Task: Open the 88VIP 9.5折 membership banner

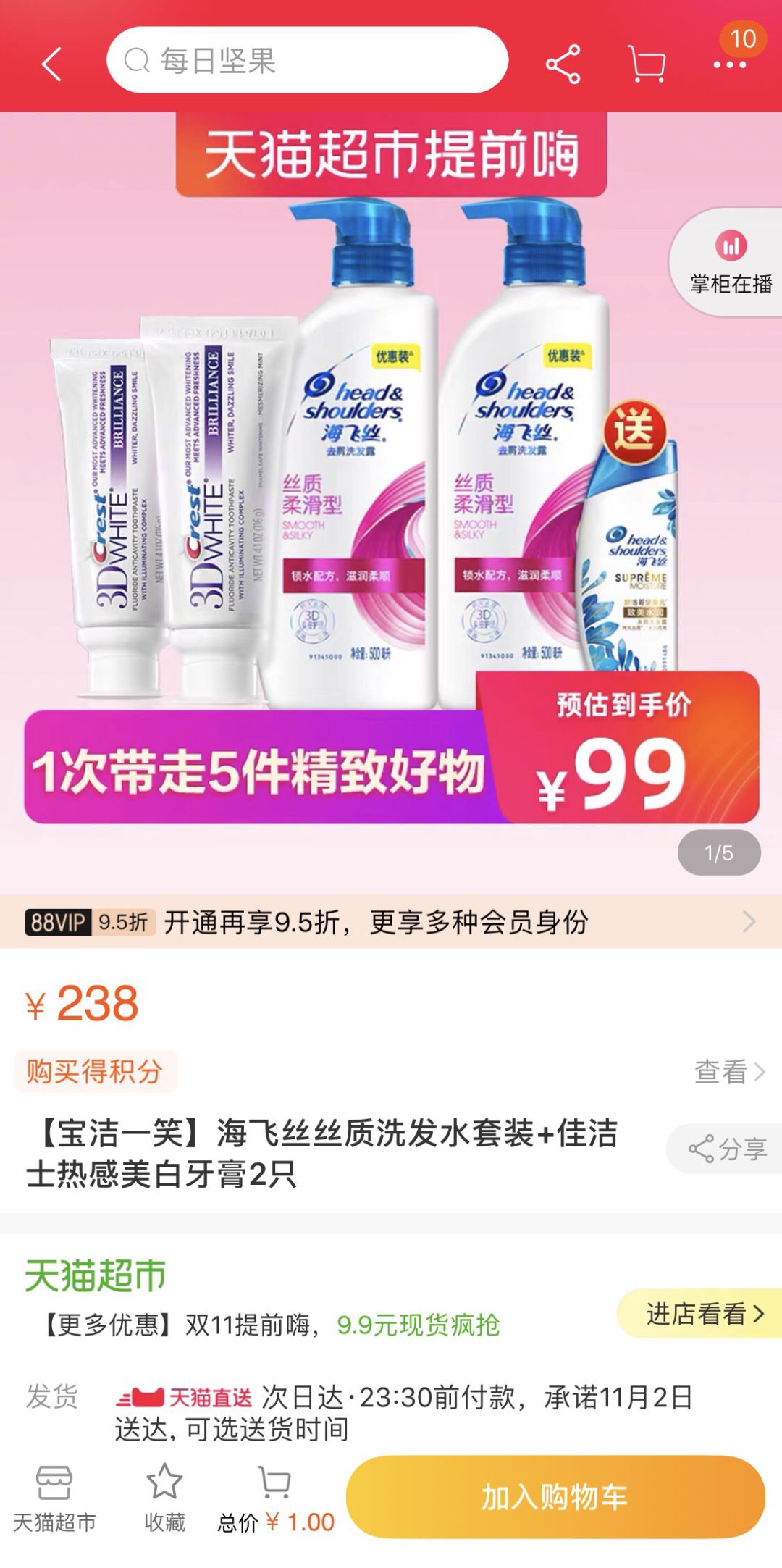Action: point(391,921)
